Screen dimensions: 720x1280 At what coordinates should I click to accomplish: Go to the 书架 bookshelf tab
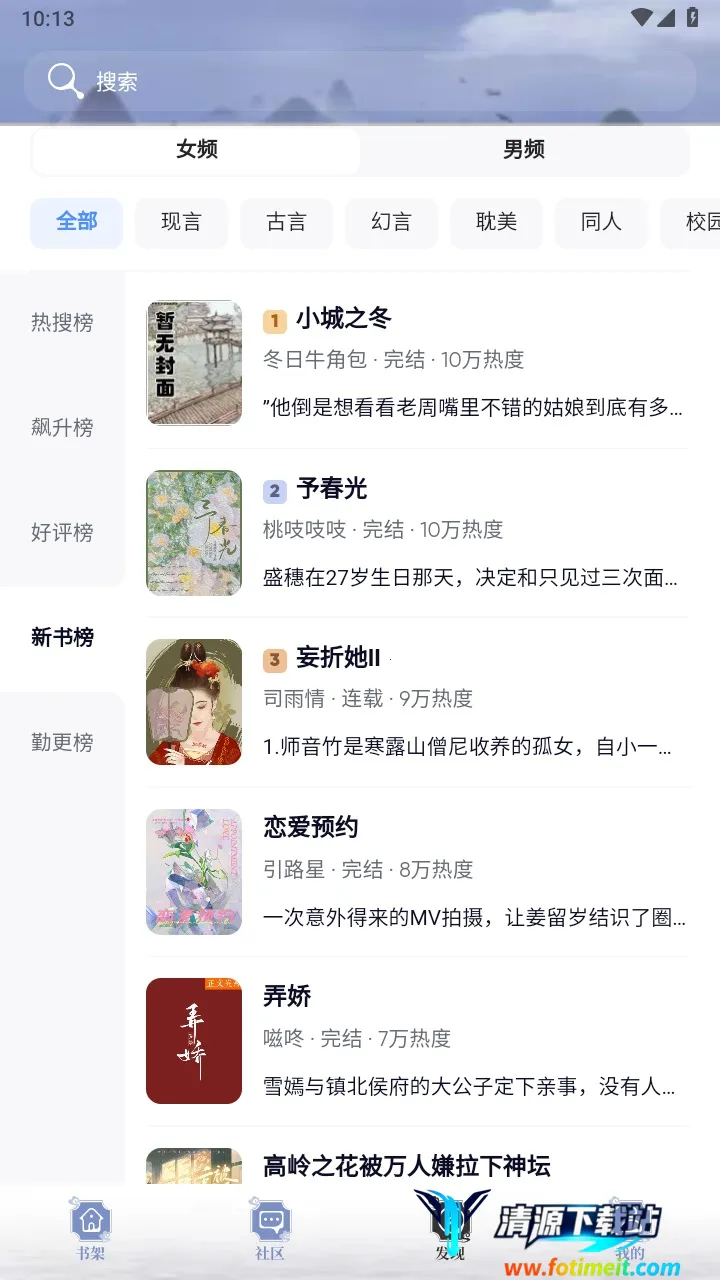91,1230
